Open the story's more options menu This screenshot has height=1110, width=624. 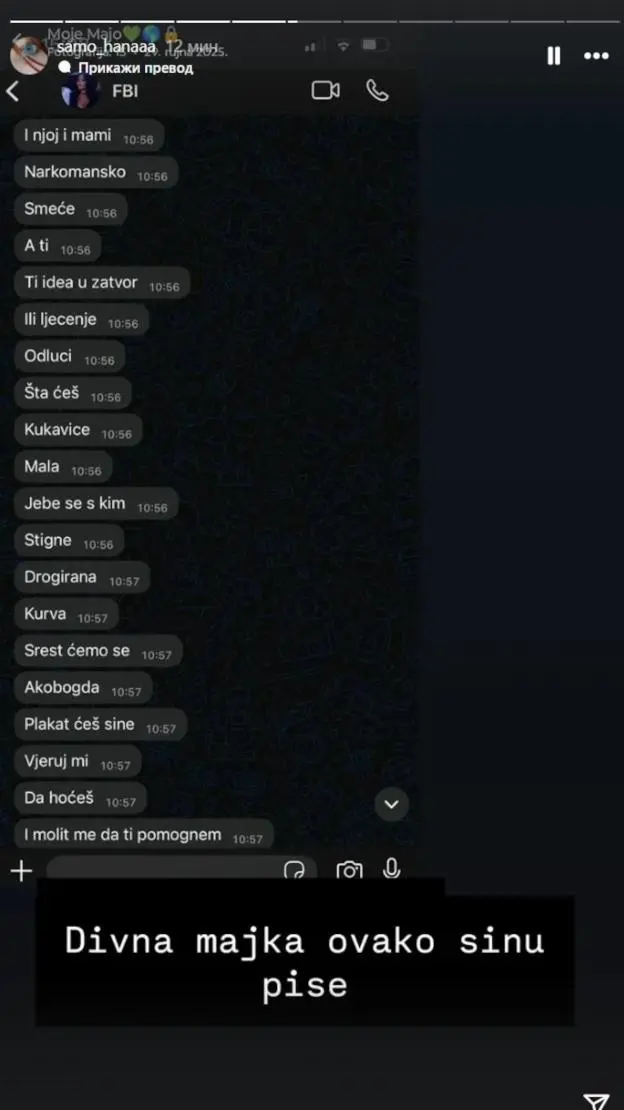[x=596, y=56]
